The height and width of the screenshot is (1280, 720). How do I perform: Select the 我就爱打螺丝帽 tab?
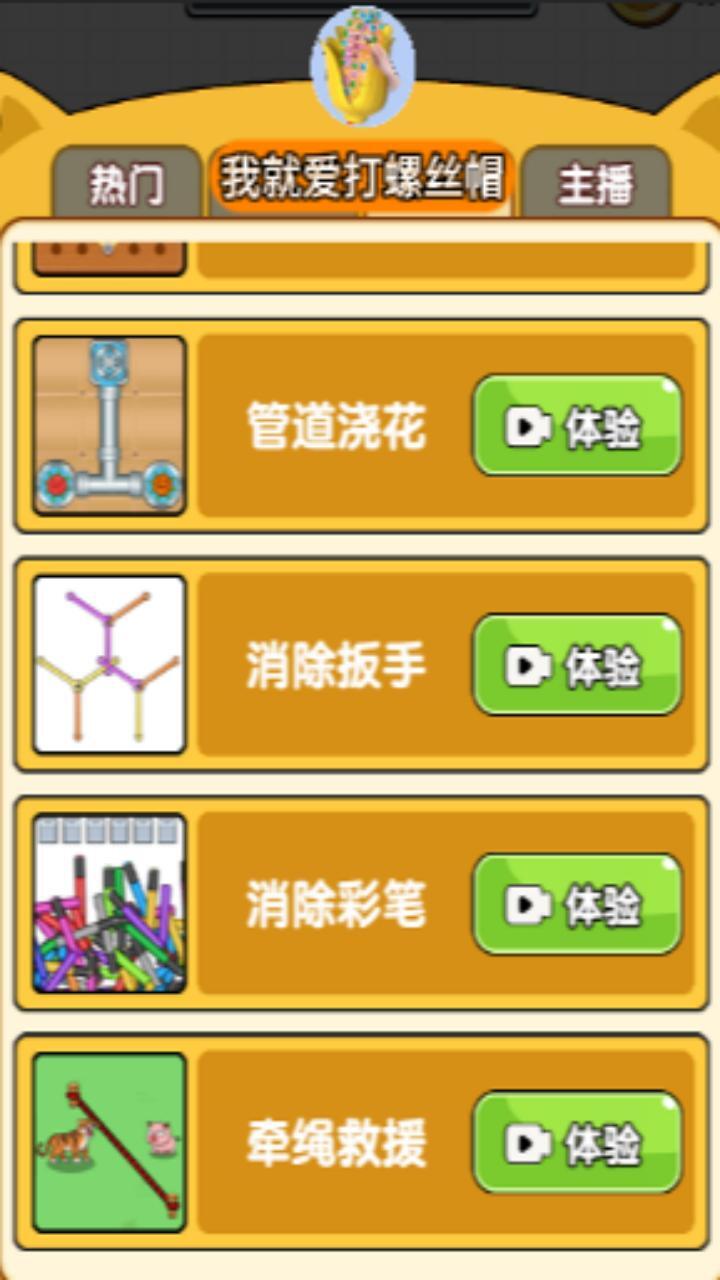[x=361, y=178]
